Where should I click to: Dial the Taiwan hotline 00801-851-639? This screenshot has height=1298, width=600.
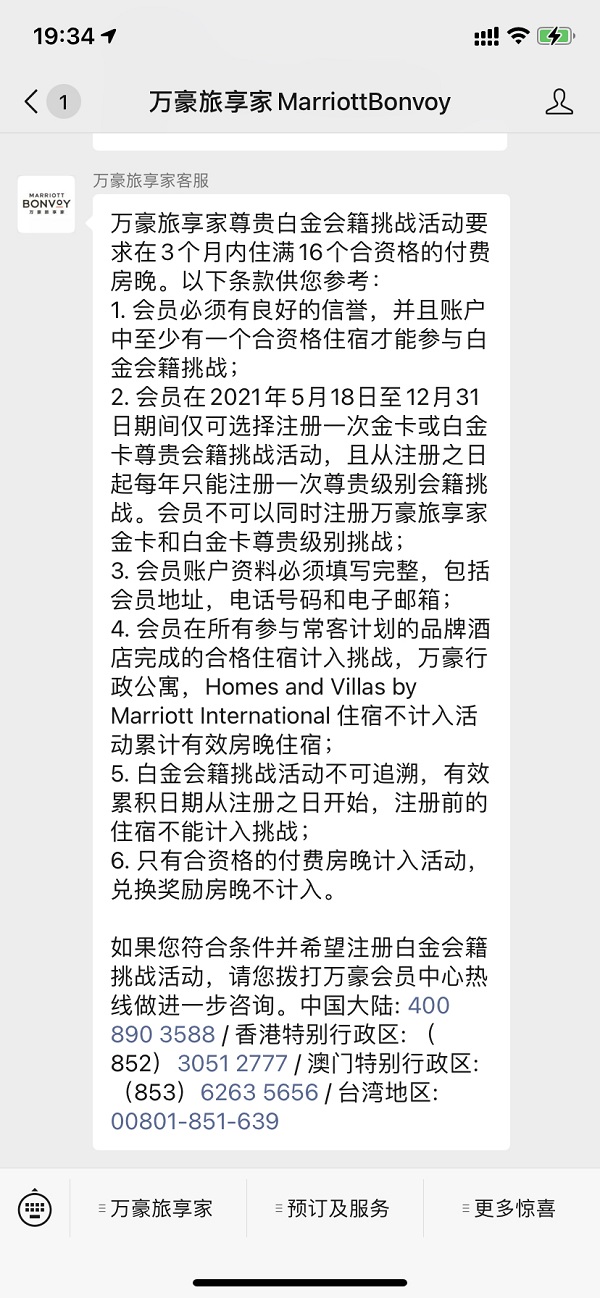195,1121
